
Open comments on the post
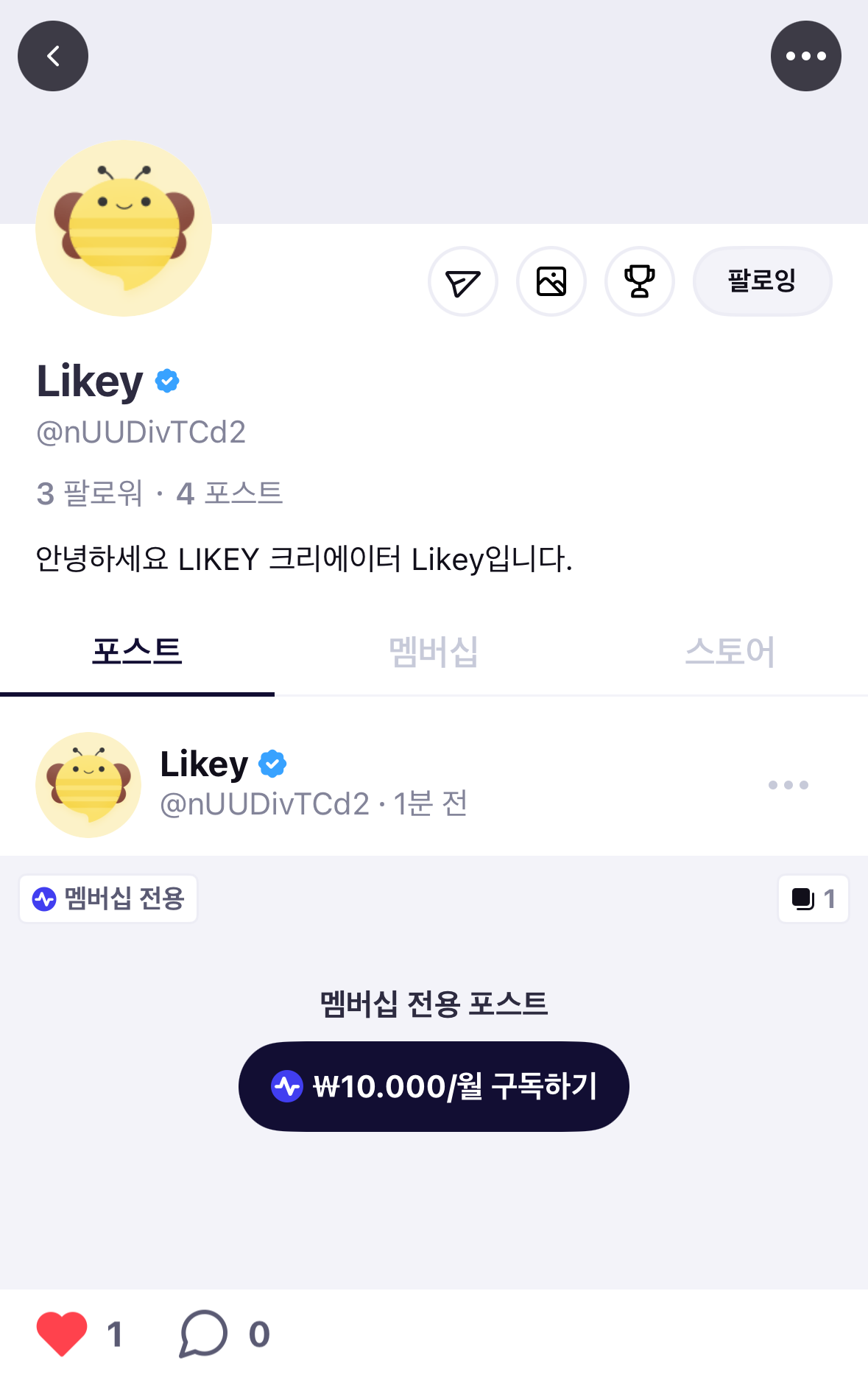203,1334
